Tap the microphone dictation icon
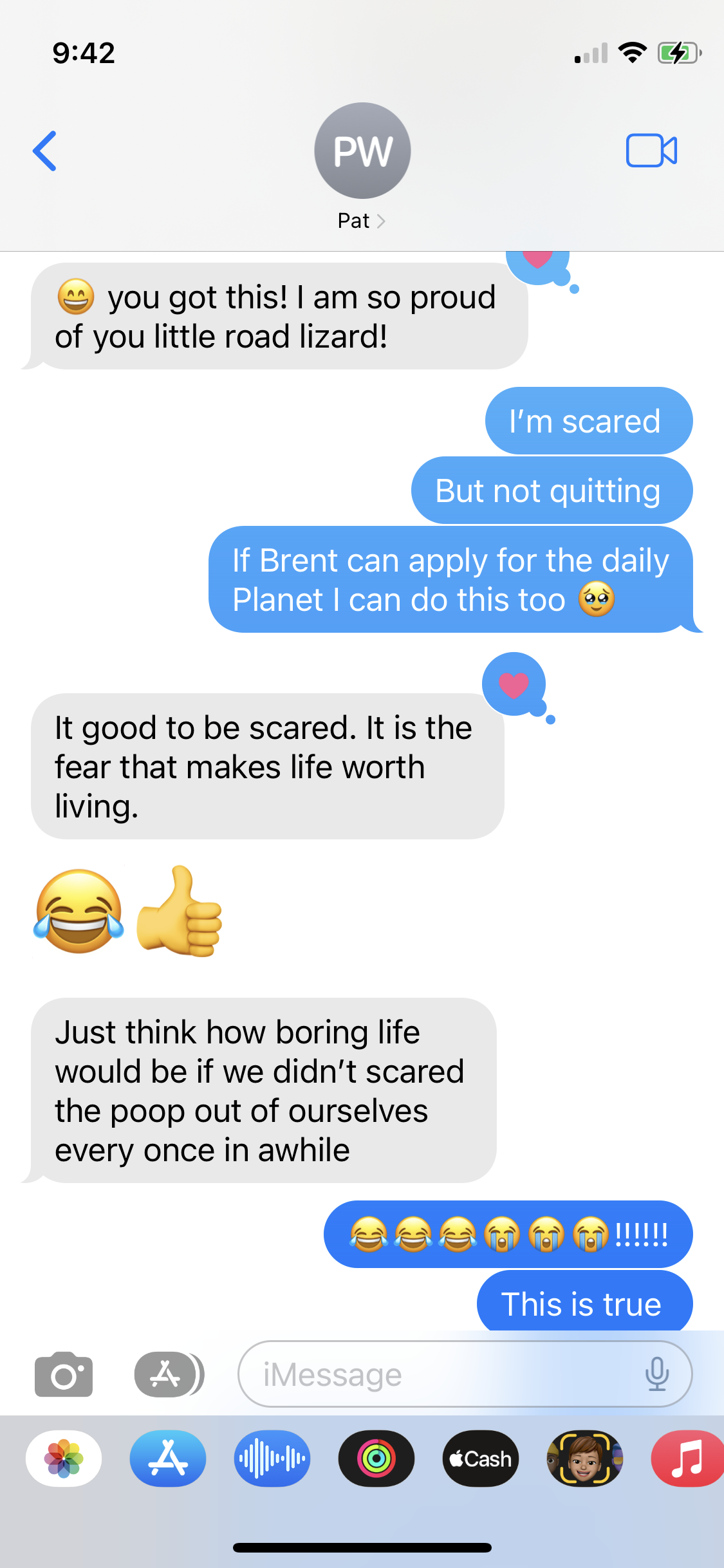 (x=656, y=1375)
